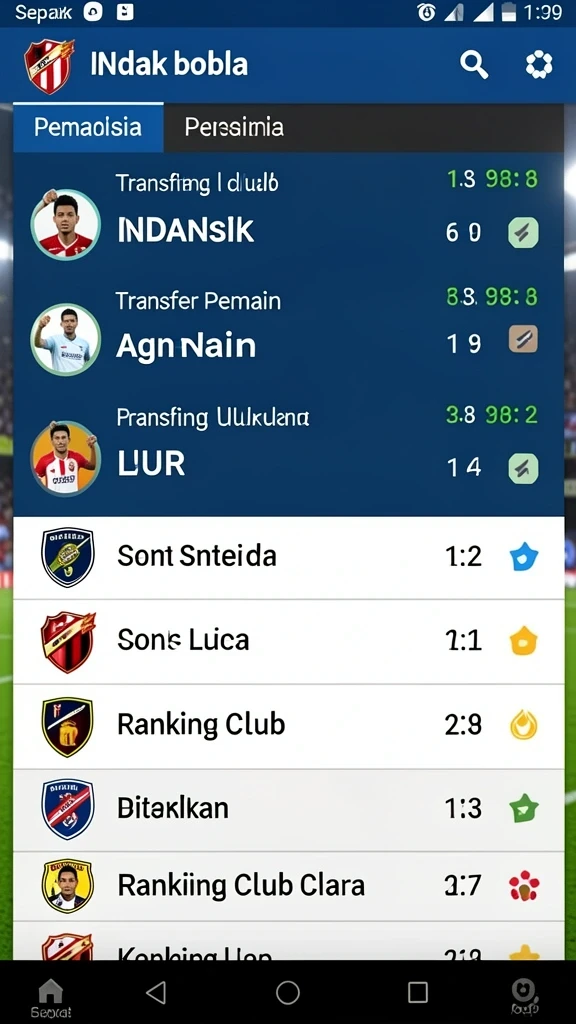The height and width of the screenshot is (1024, 576).
Task: Open search with the magnifier icon
Action: tap(473, 65)
